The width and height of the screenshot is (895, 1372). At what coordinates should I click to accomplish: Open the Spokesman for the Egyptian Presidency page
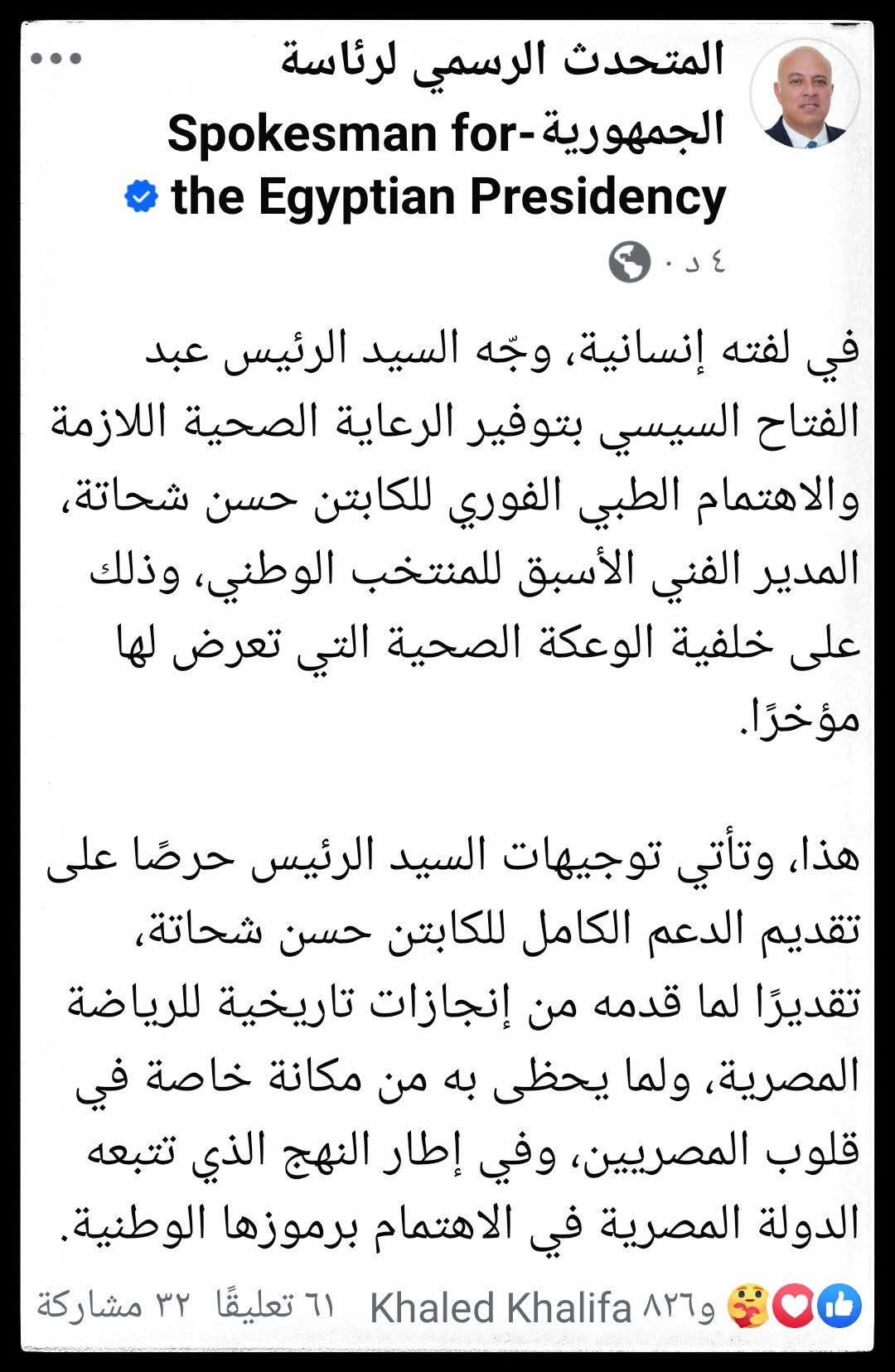(x=447, y=133)
